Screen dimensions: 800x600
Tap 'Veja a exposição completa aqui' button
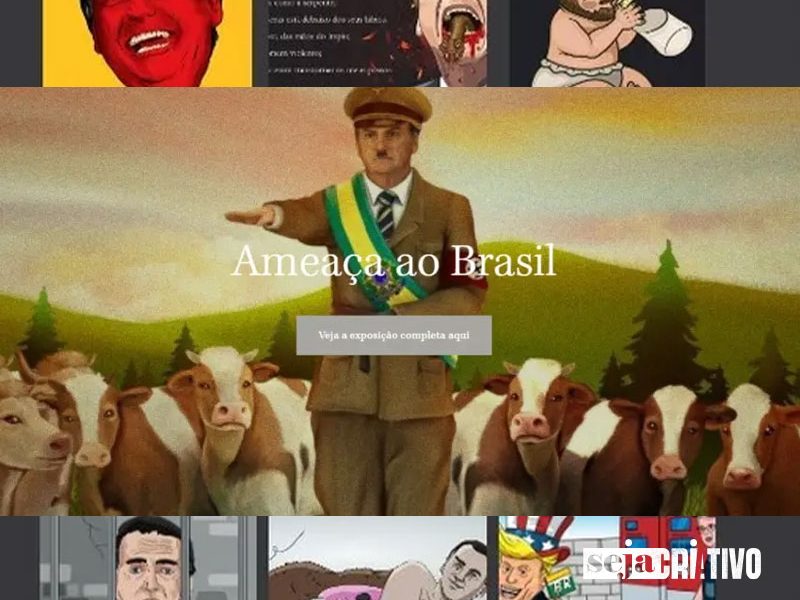(x=393, y=335)
